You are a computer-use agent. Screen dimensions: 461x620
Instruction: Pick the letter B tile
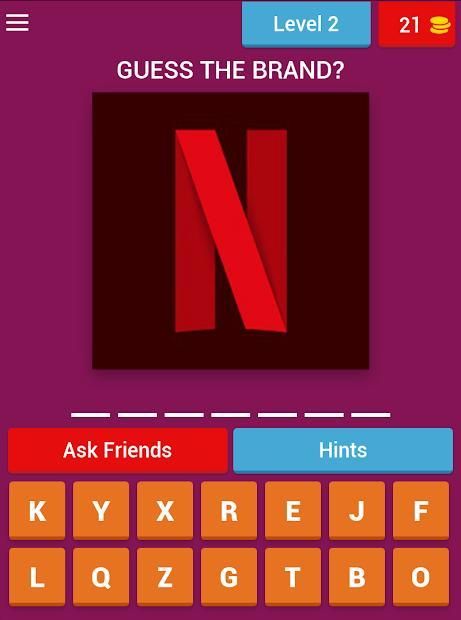tap(357, 577)
